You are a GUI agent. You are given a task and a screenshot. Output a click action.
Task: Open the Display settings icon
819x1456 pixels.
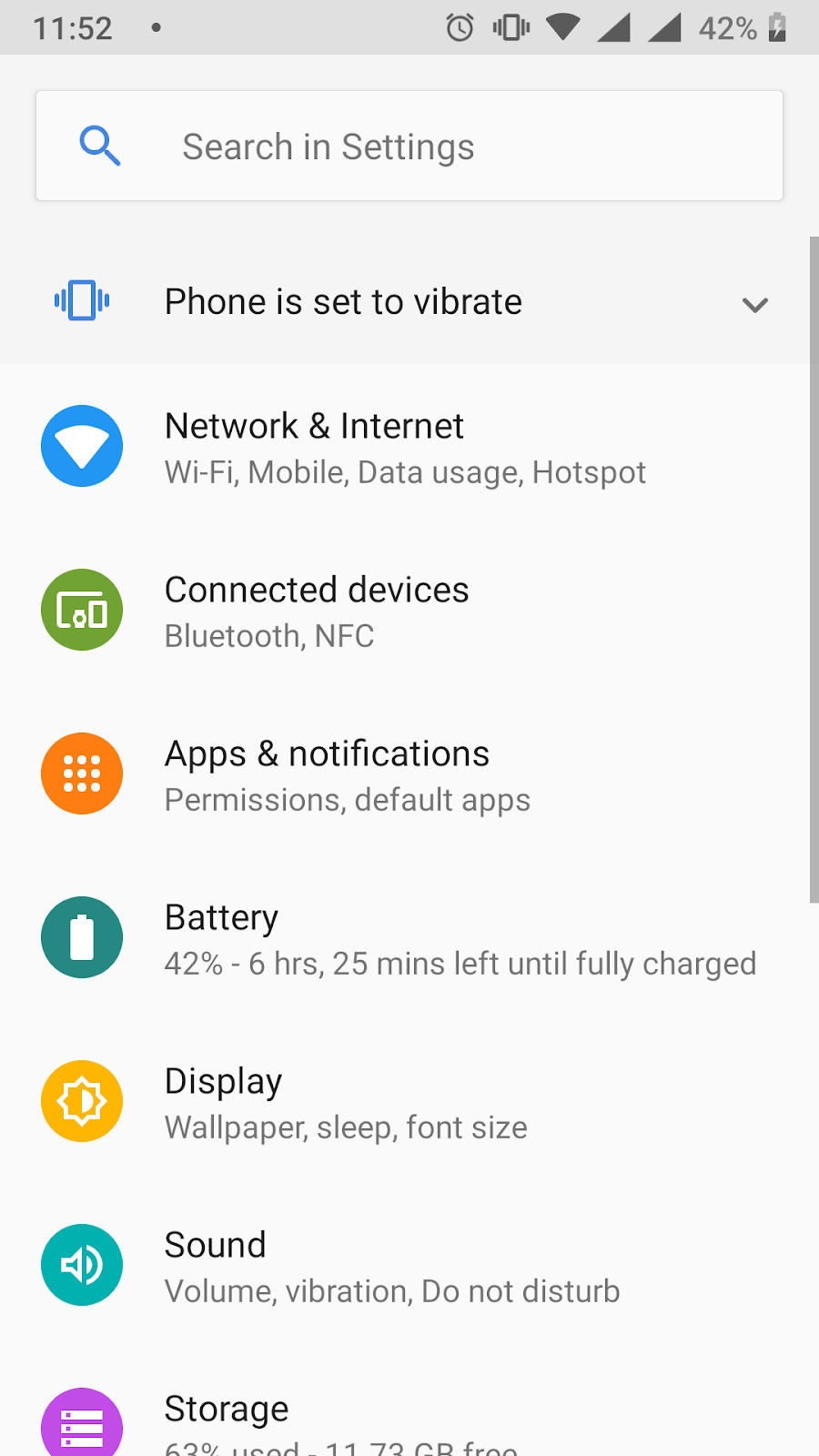(82, 1101)
